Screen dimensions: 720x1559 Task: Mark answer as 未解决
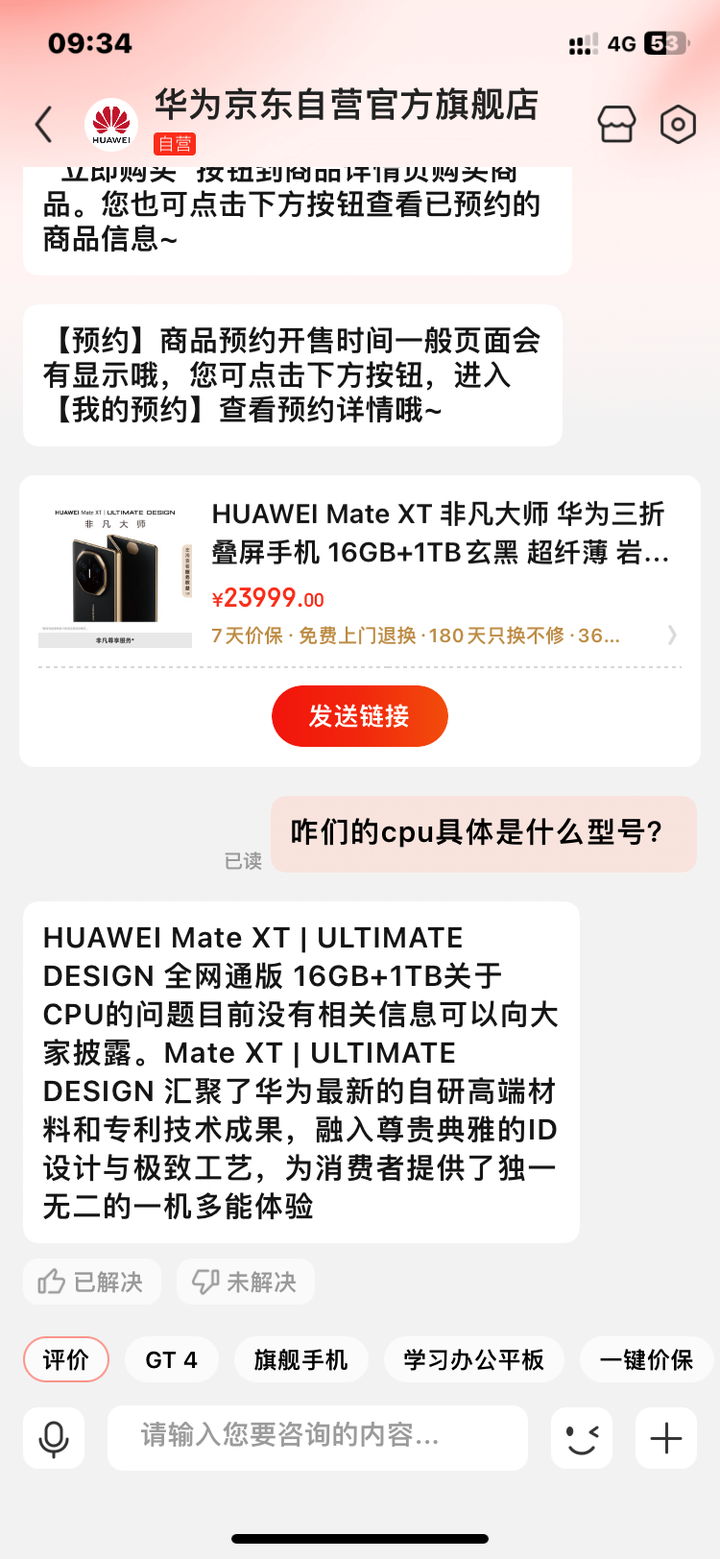coord(245,1281)
